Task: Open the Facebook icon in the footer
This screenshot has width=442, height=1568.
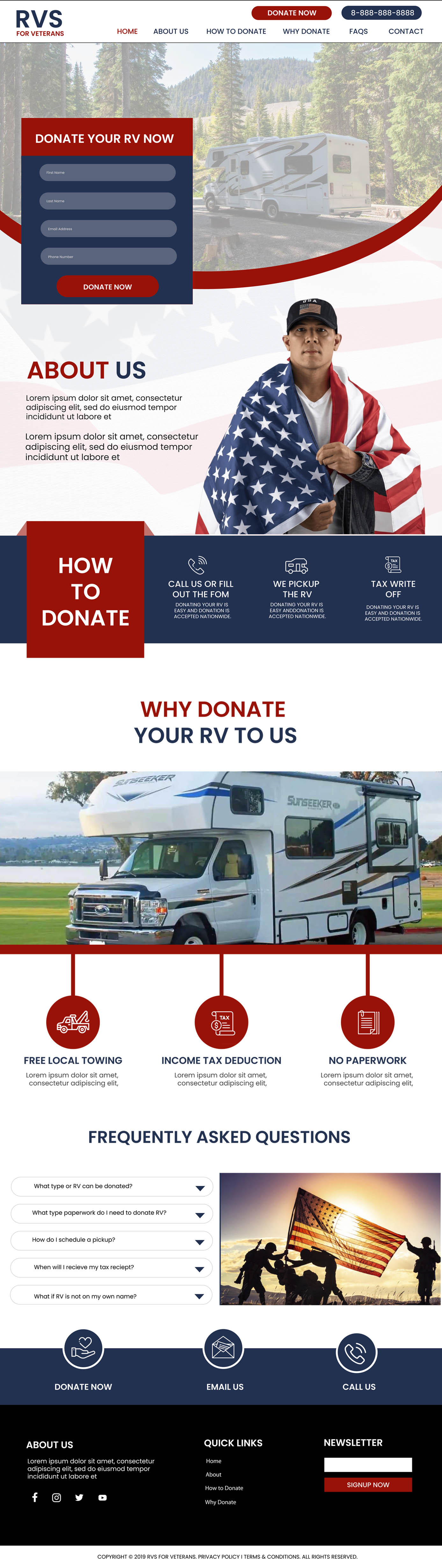Action: (35, 1497)
